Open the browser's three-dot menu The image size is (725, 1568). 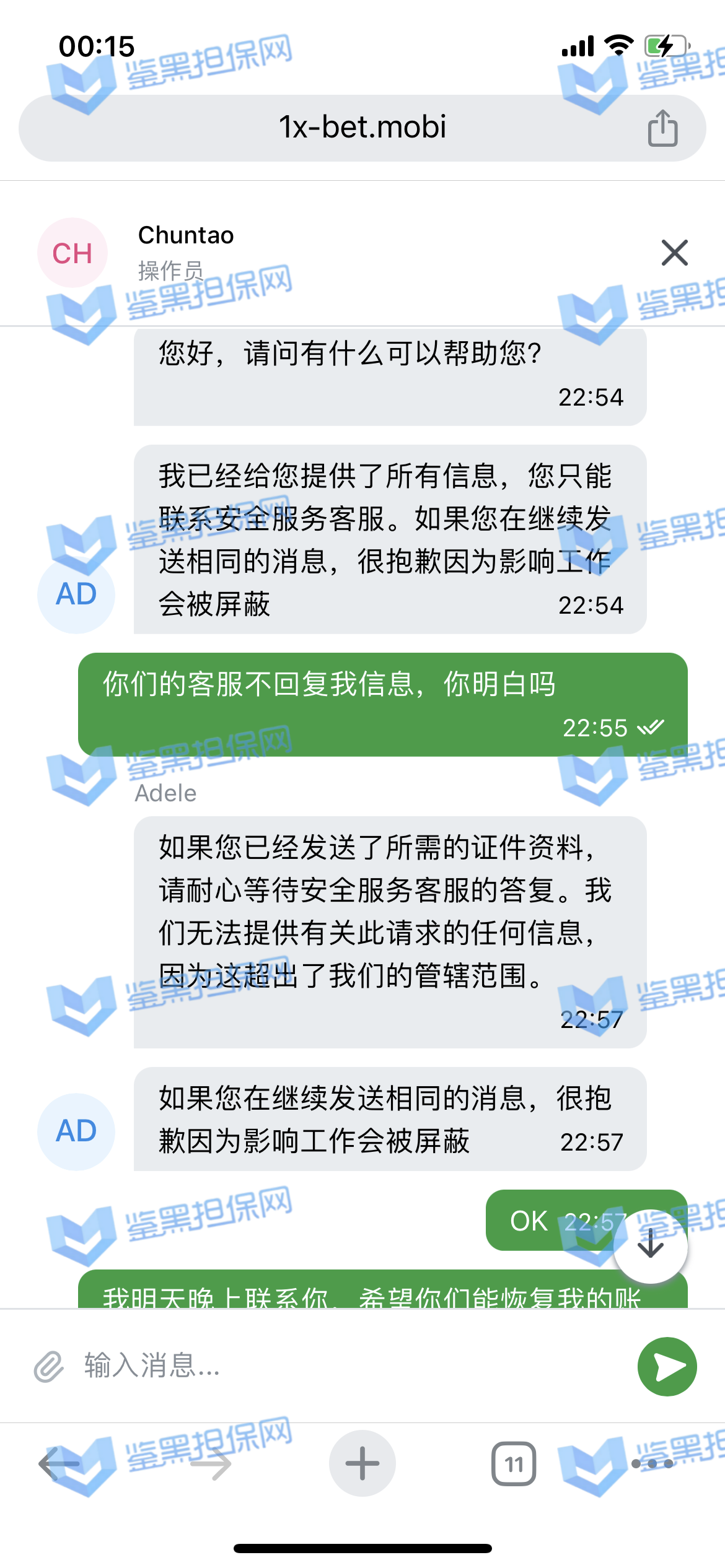(x=652, y=1463)
